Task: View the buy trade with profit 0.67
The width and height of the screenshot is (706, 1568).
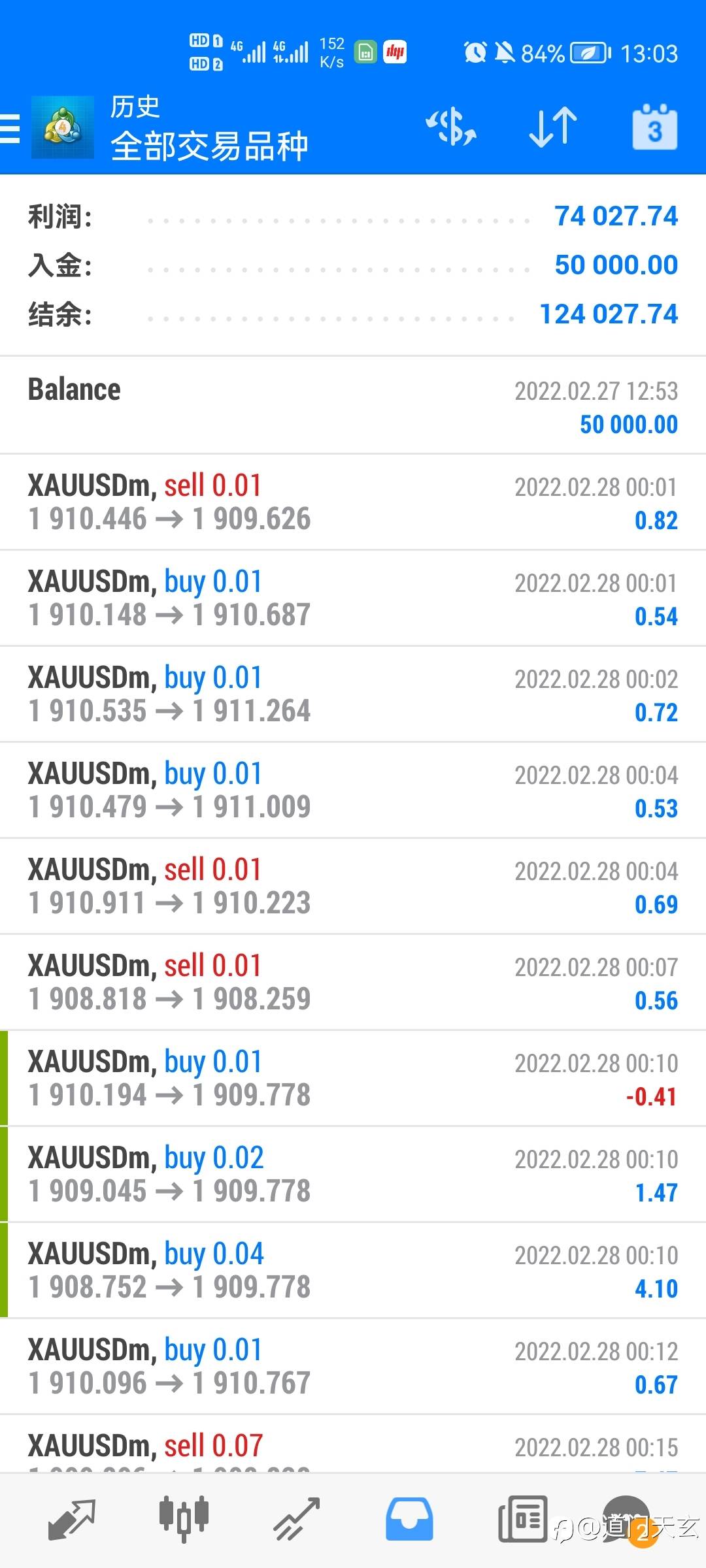Action: (353, 1366)
